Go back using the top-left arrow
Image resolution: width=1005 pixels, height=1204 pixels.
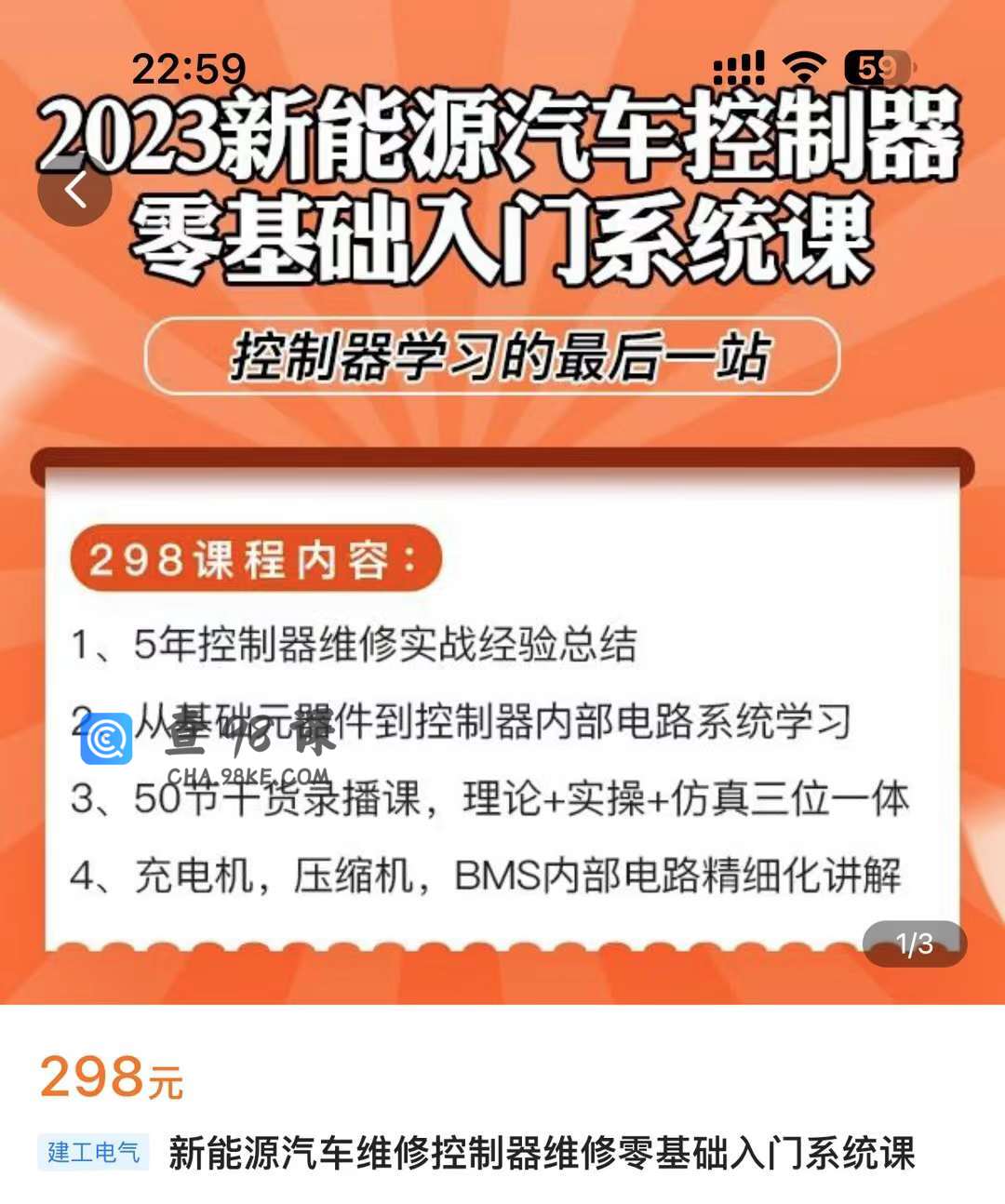(x=74, y=190)
